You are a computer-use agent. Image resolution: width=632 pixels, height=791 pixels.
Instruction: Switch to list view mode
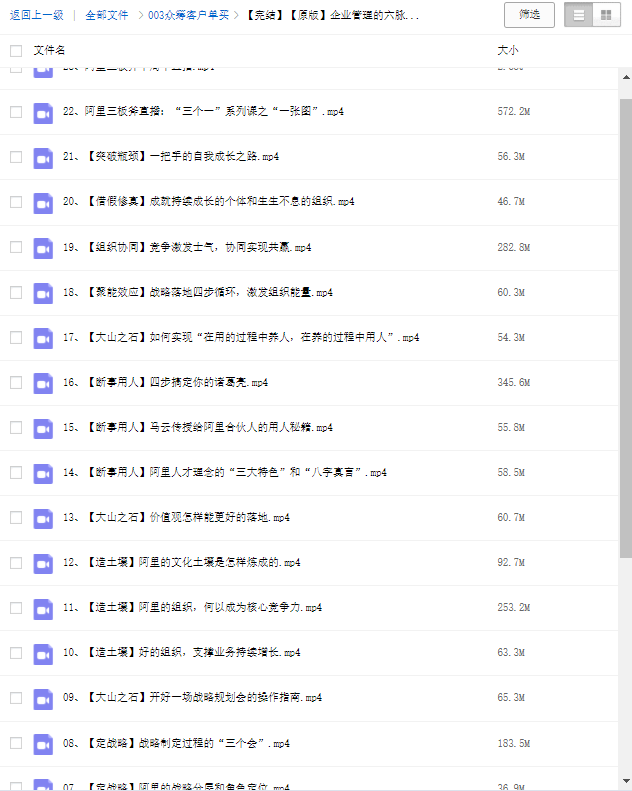coord(579,15)
